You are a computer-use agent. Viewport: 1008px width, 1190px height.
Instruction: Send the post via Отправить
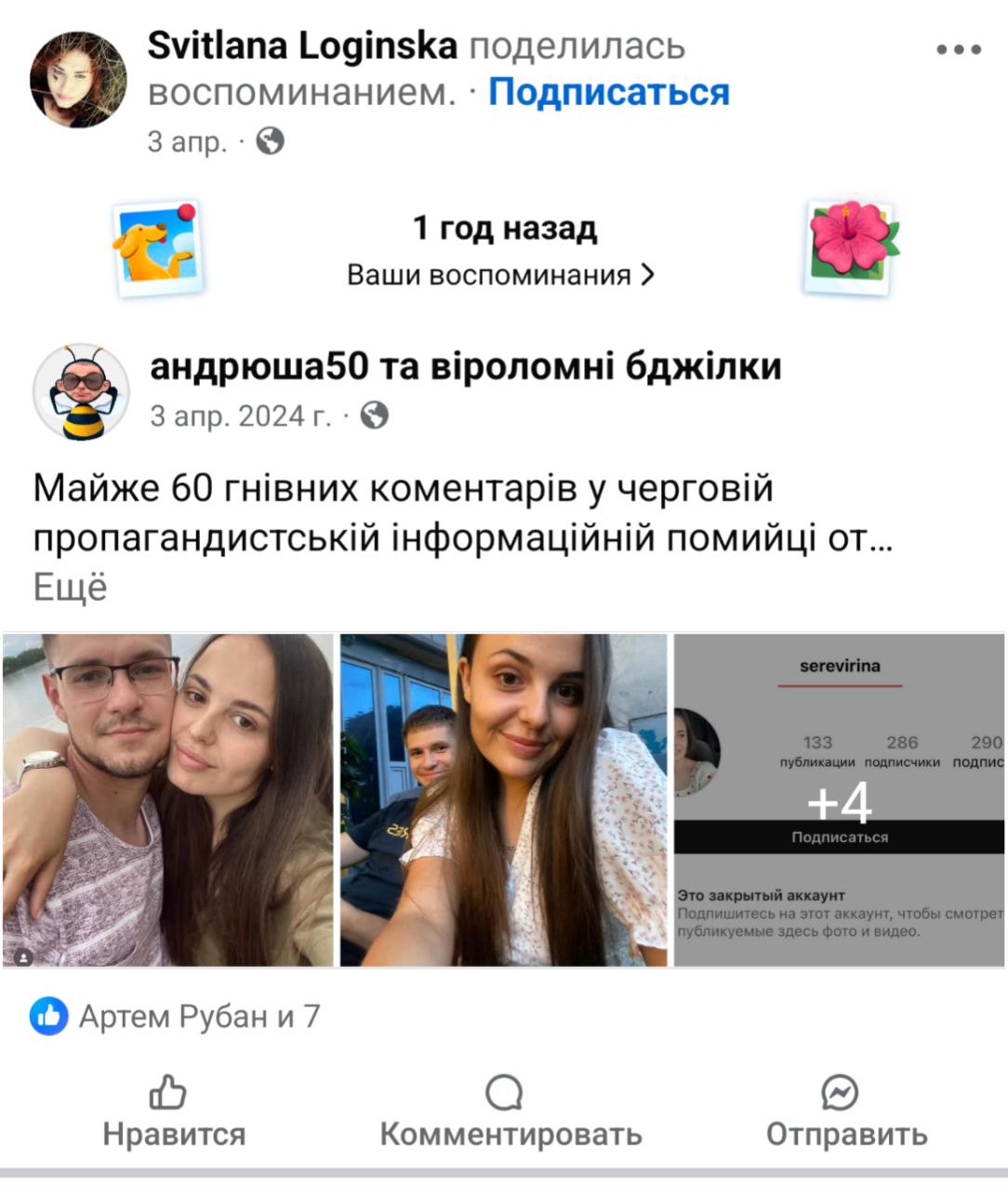[845, 1113]
